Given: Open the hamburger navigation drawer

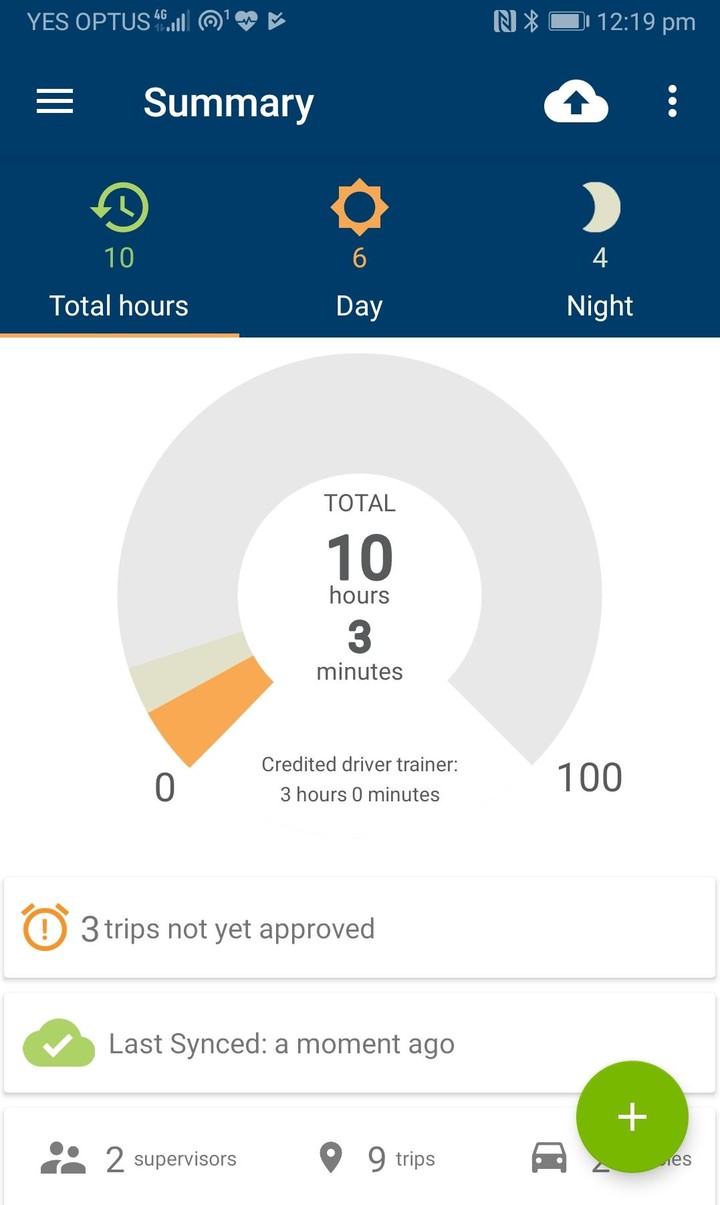Looking at the screenshot, I should [x=55, y=102].
